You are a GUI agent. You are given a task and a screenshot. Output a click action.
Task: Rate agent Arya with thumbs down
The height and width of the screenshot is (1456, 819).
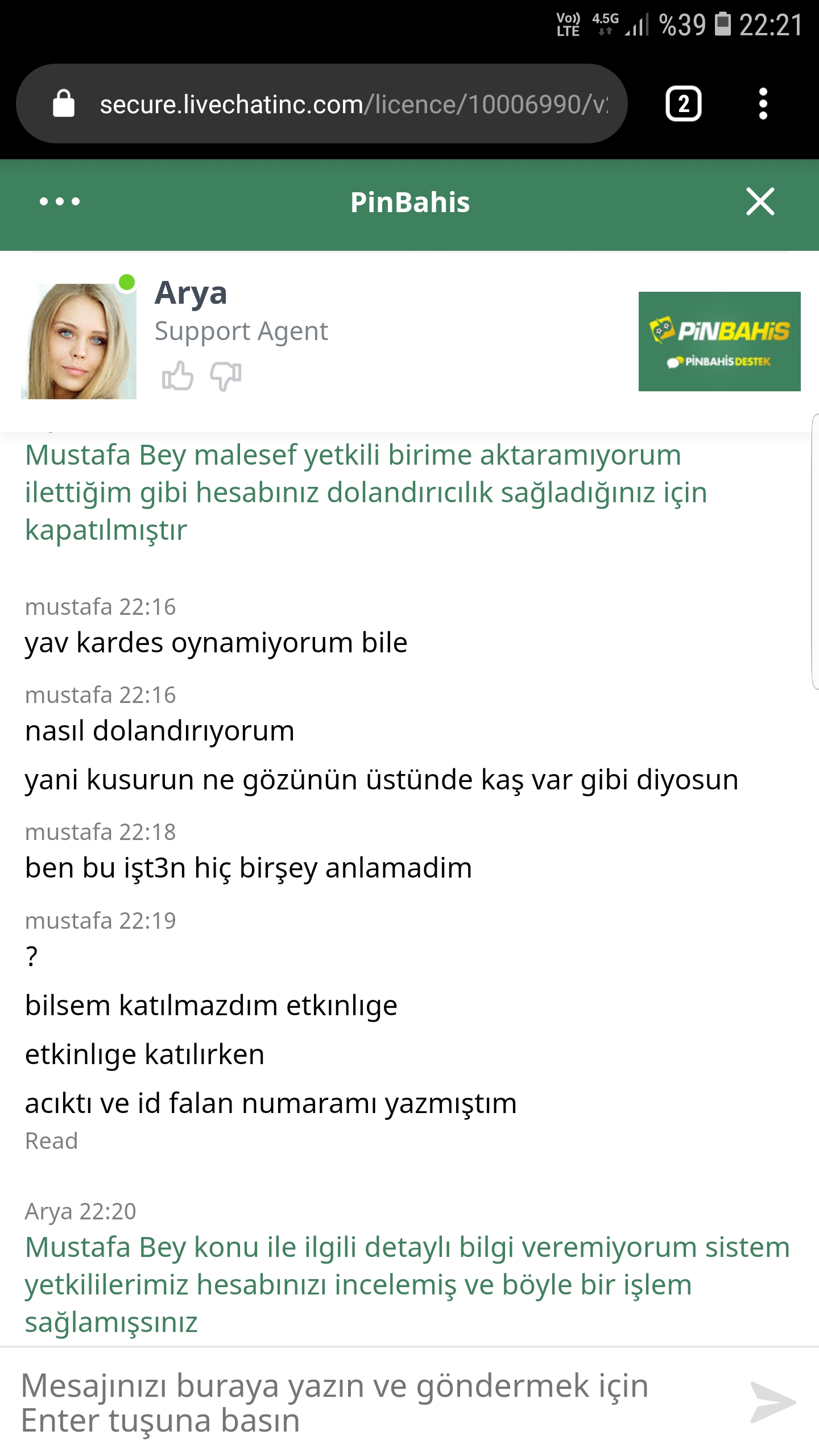point(226,376)
